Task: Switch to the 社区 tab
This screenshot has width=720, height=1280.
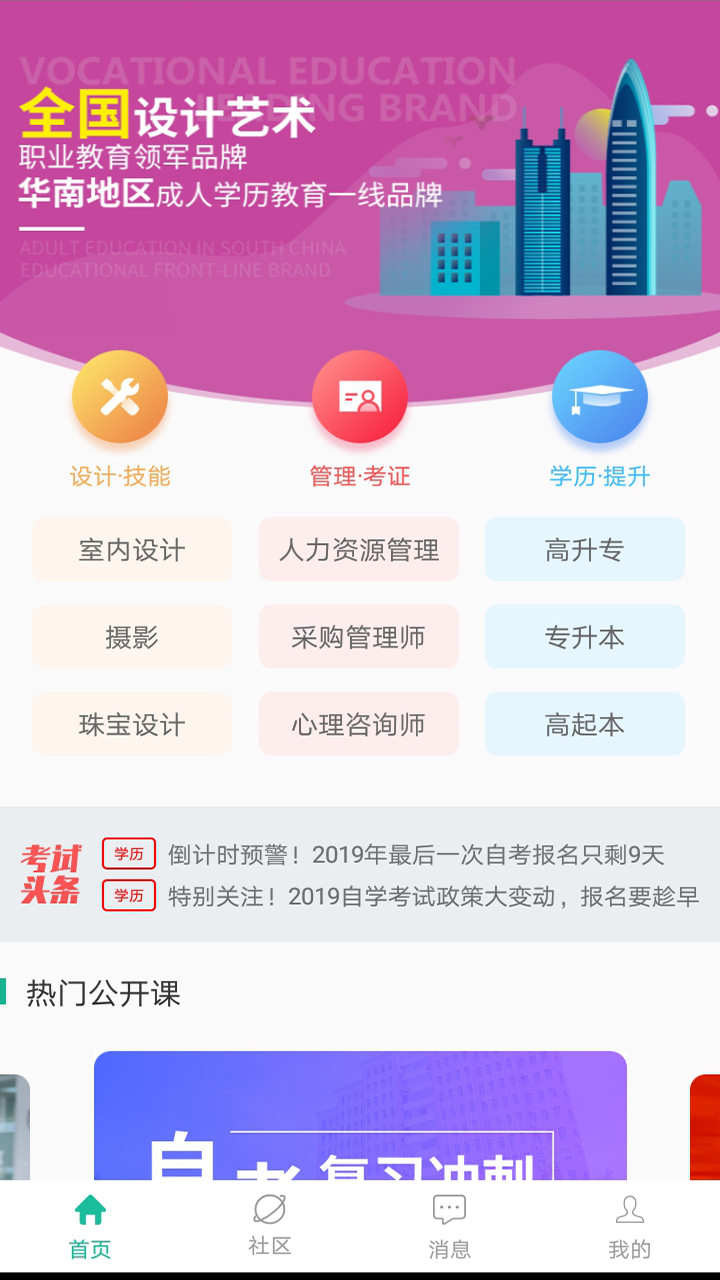Action: 270,1226
